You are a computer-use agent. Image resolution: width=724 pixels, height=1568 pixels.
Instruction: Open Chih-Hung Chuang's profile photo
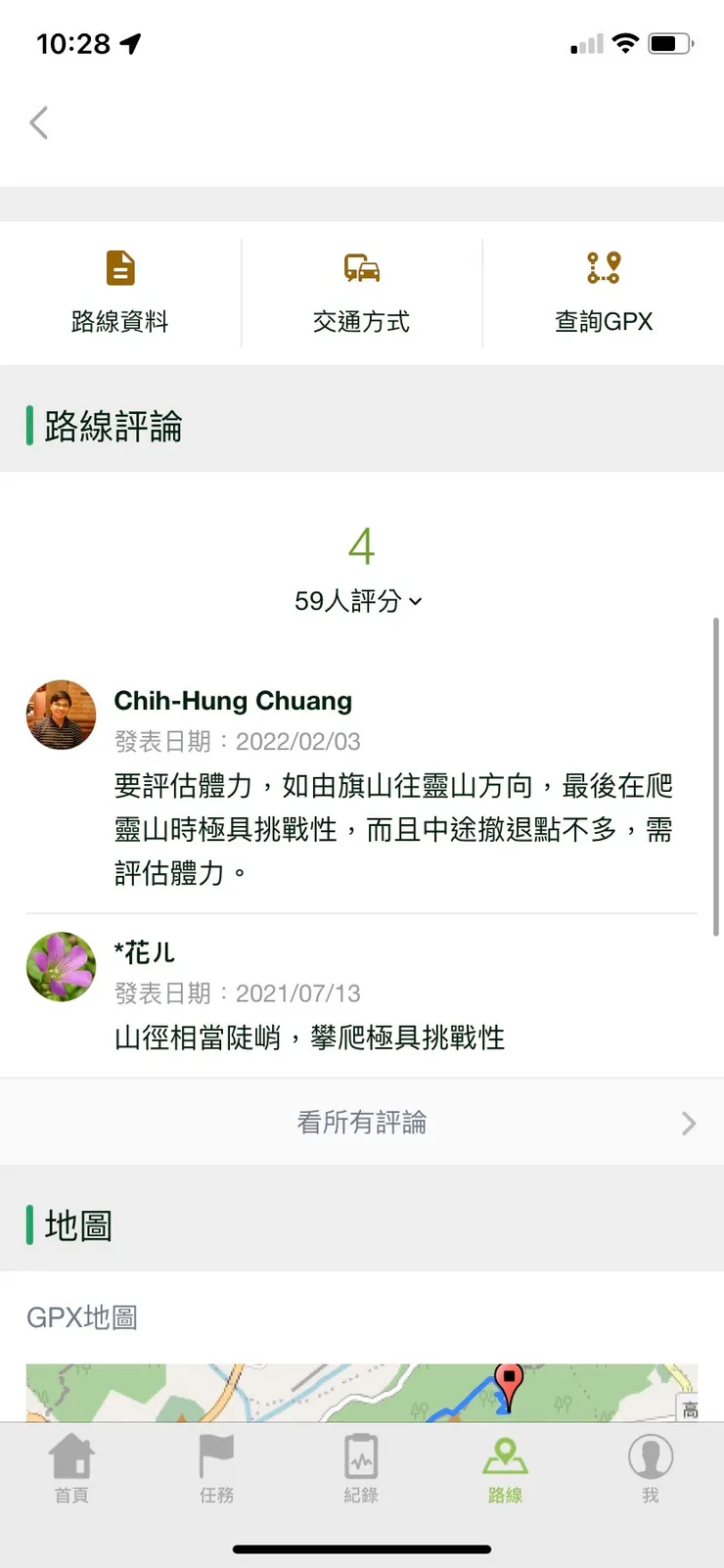pos(61,715)
